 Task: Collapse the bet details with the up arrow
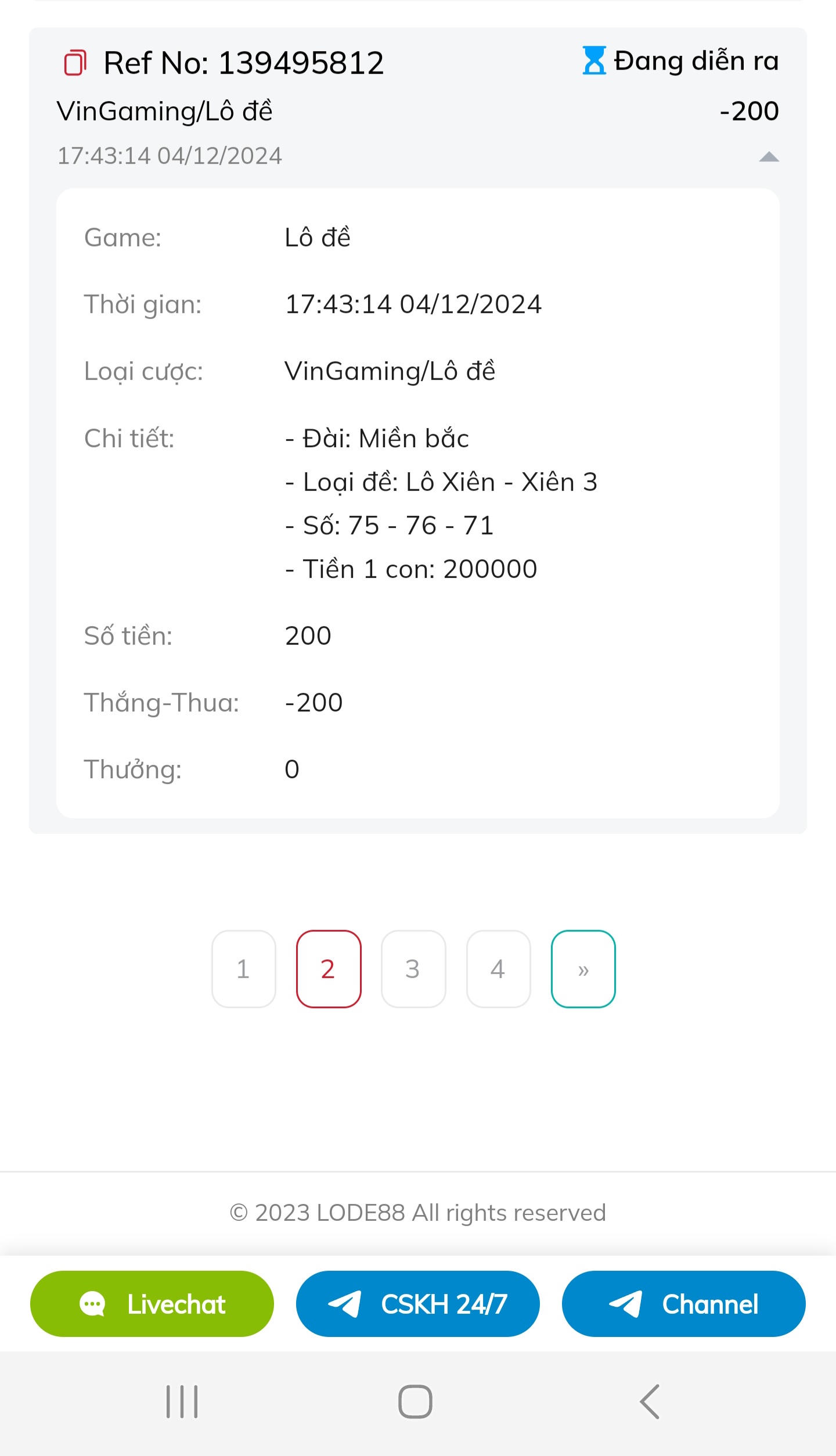click(x=769, y=157)
